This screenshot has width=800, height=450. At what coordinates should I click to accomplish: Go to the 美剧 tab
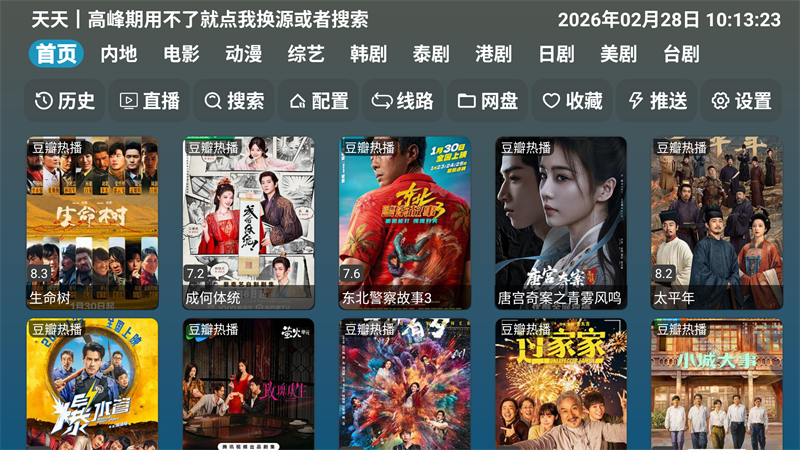(x=619, y=54)
